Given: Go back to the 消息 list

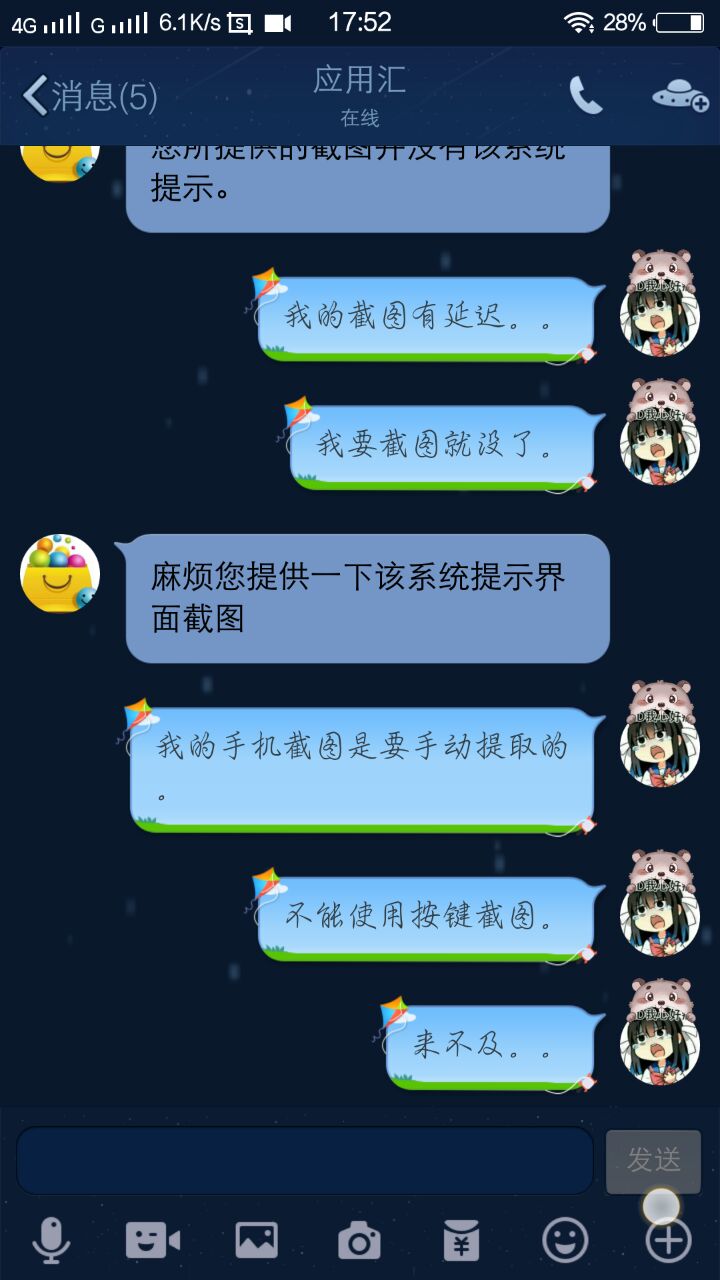Looking at the screenshot, I should coord(88,96).
